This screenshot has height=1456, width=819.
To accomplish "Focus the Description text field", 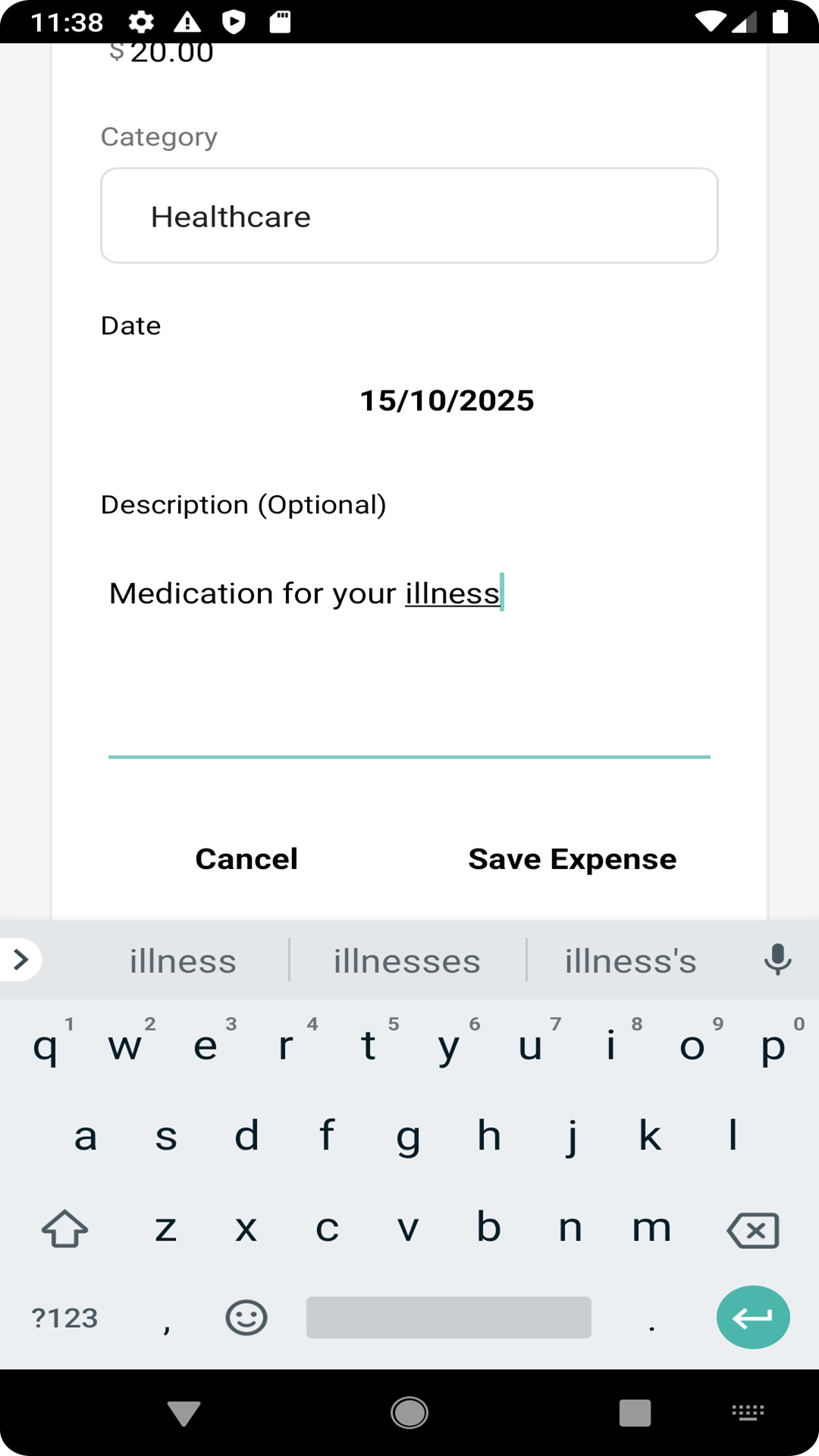I will (409, 660).
